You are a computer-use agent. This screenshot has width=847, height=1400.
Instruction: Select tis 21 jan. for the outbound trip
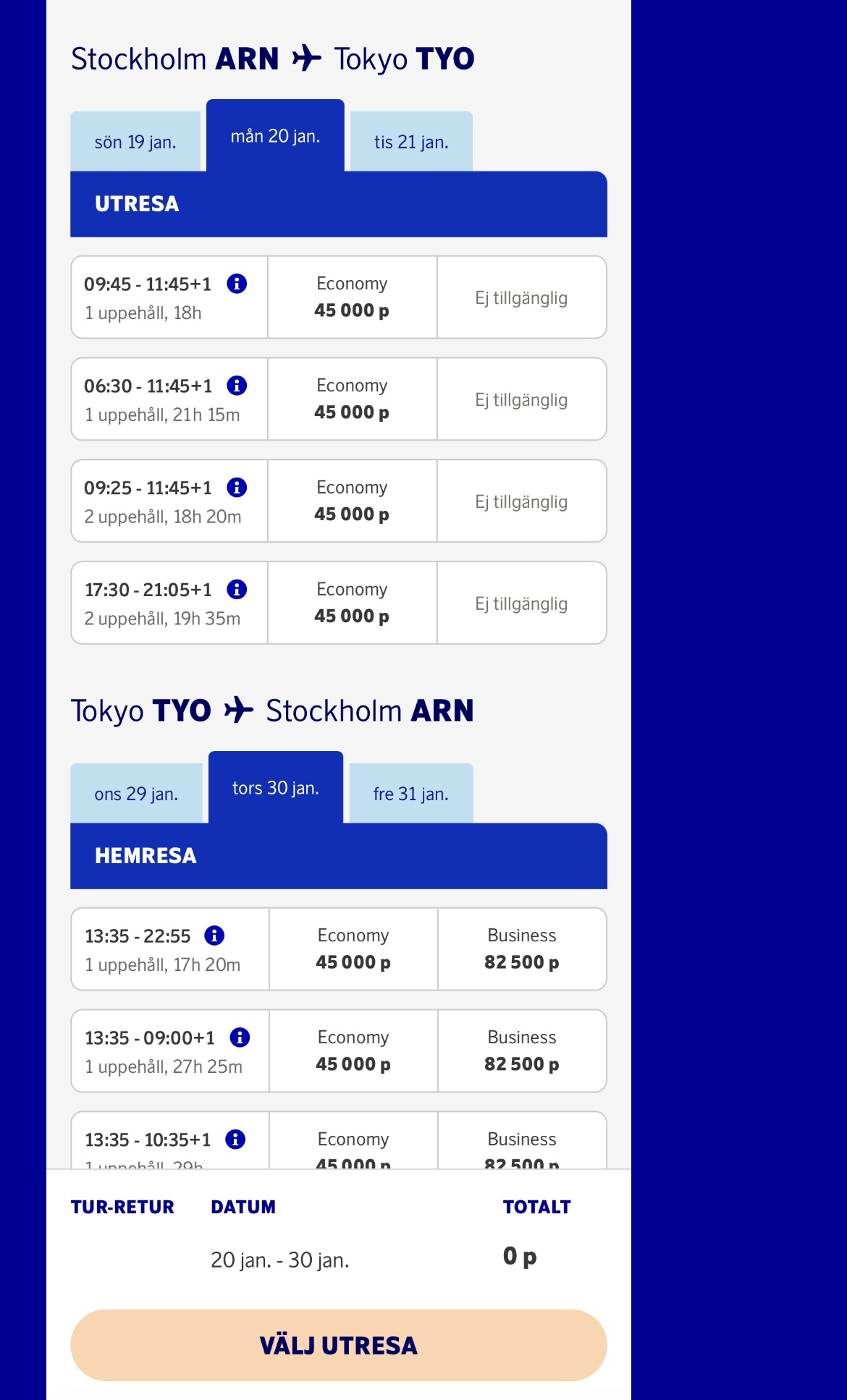[411, 142]
